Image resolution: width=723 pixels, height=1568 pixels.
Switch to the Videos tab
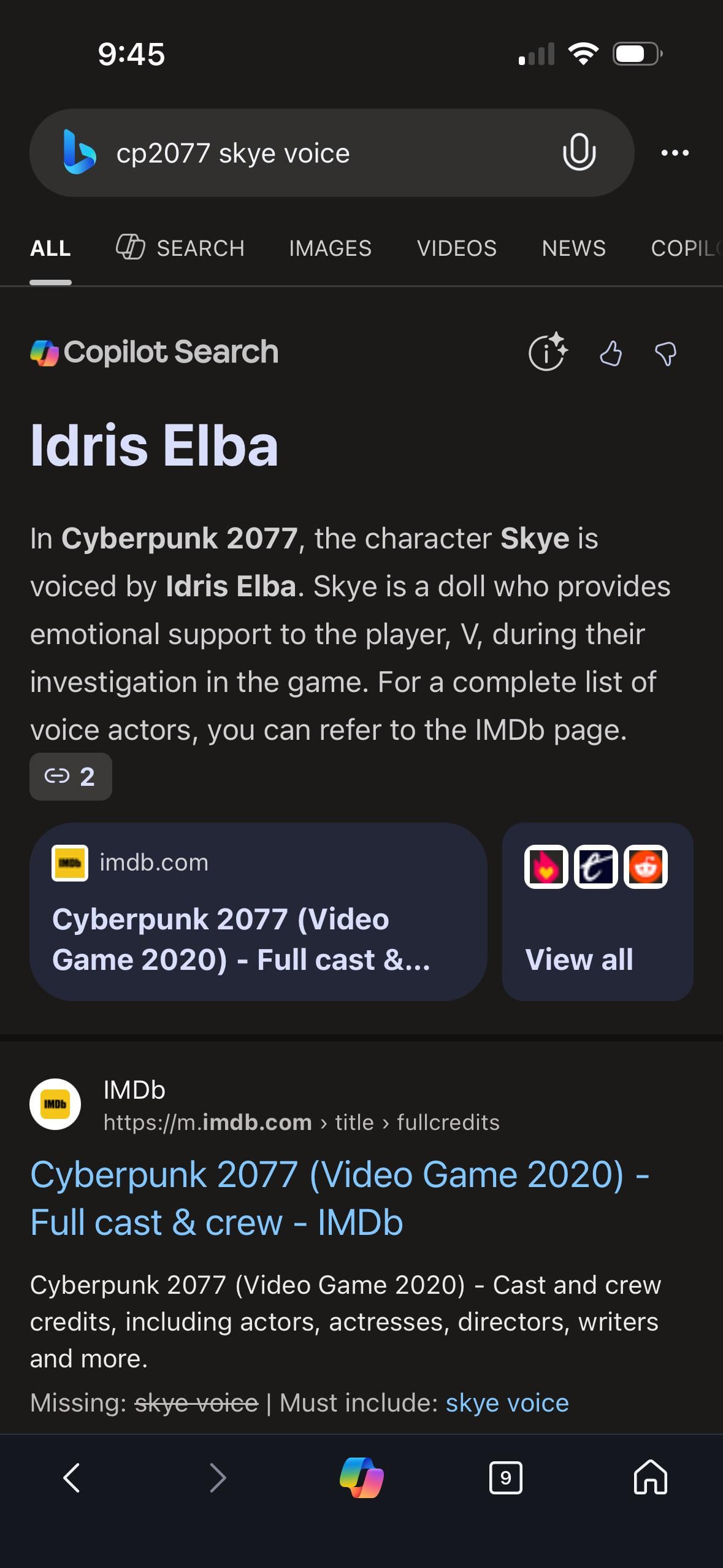tap(456, 248)
